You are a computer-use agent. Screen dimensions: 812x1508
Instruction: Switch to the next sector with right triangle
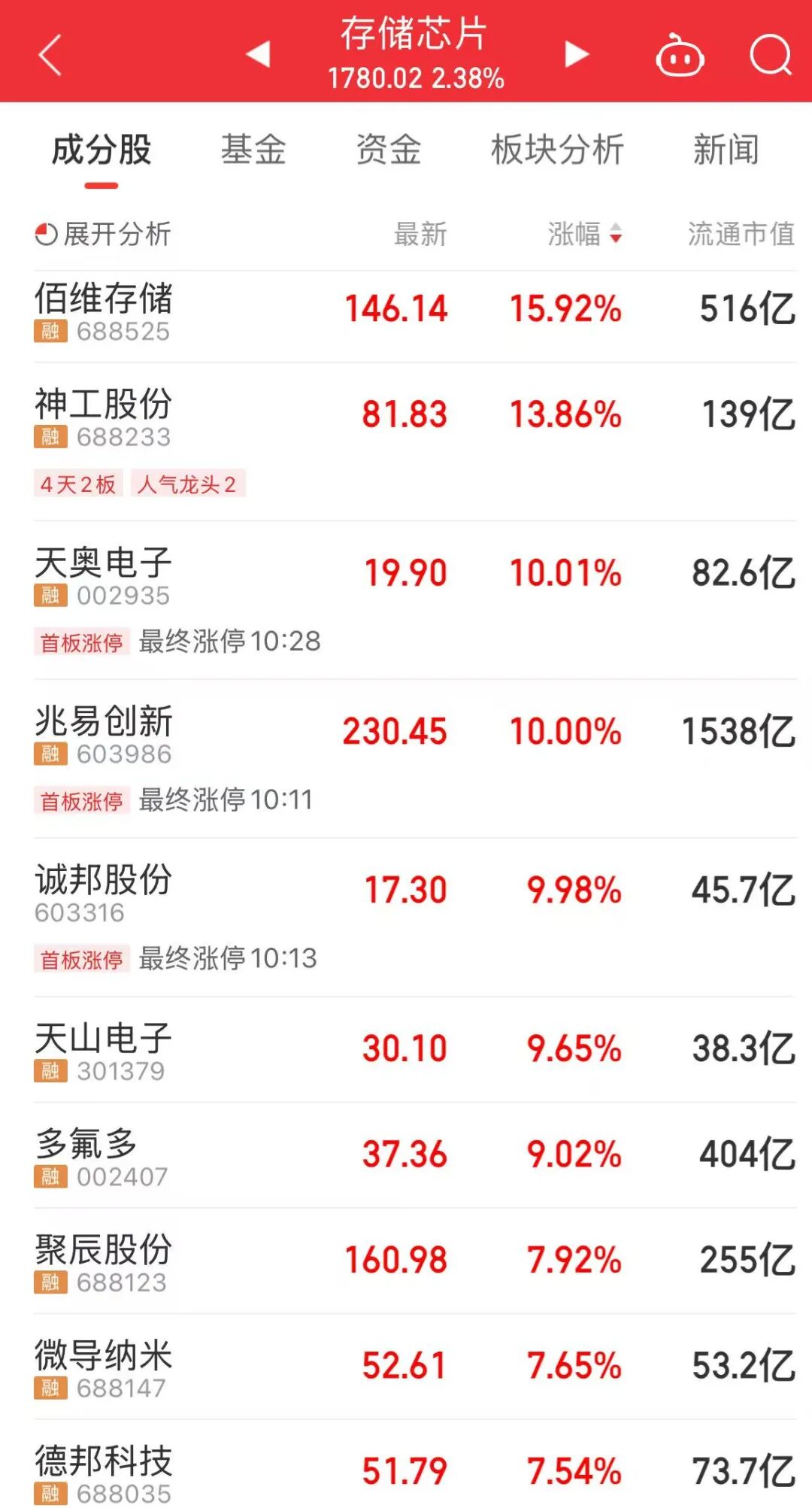[x=577, y=54]
